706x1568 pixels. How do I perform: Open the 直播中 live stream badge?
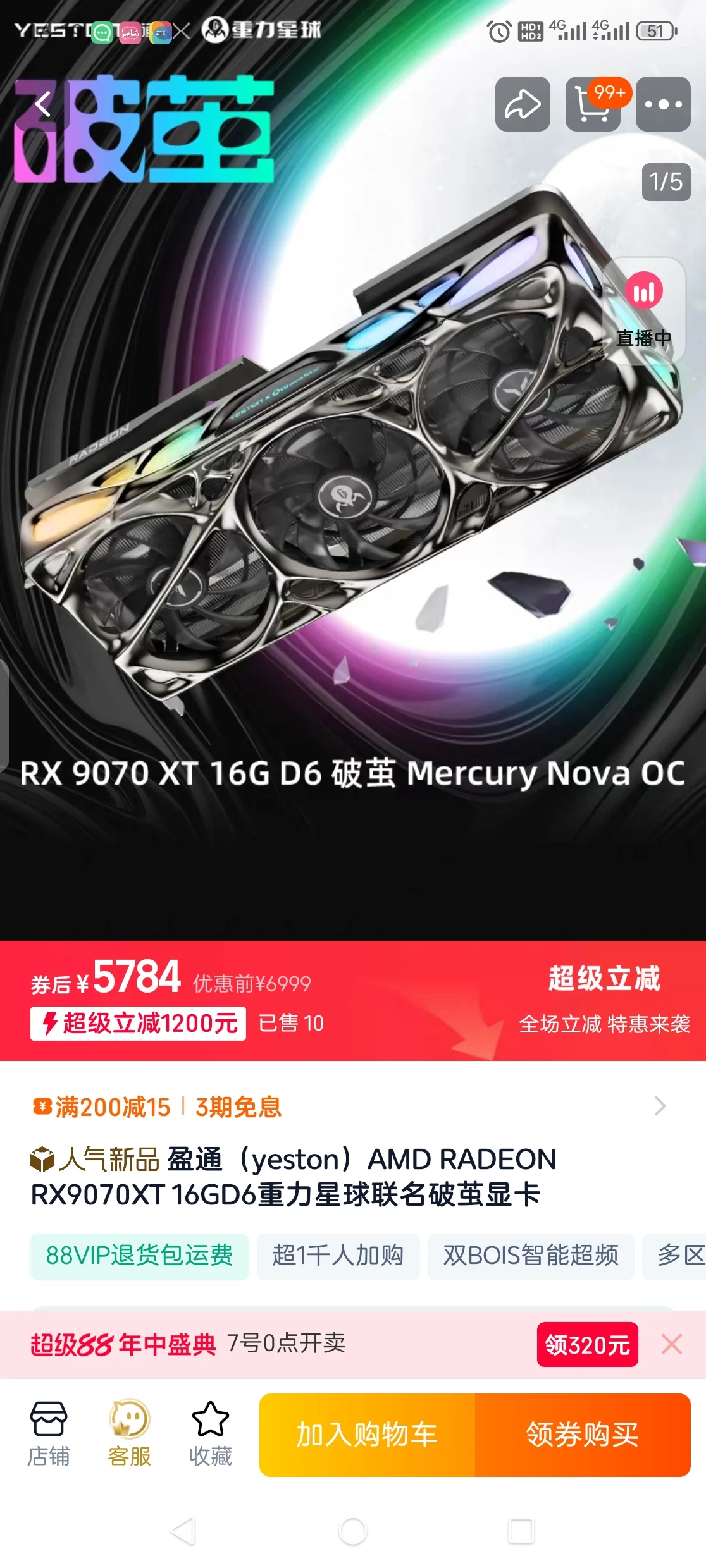click(643, 310)
